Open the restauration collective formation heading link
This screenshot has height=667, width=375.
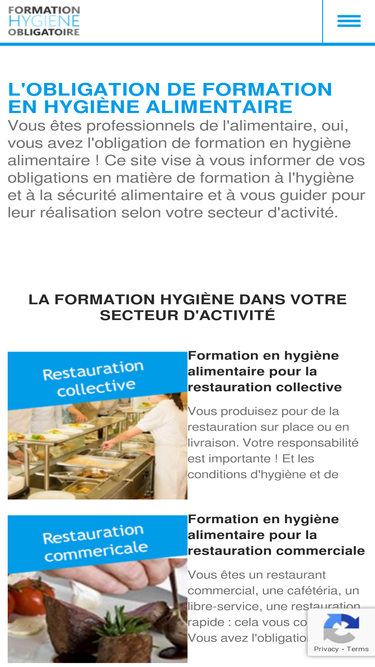click(264, 371)
